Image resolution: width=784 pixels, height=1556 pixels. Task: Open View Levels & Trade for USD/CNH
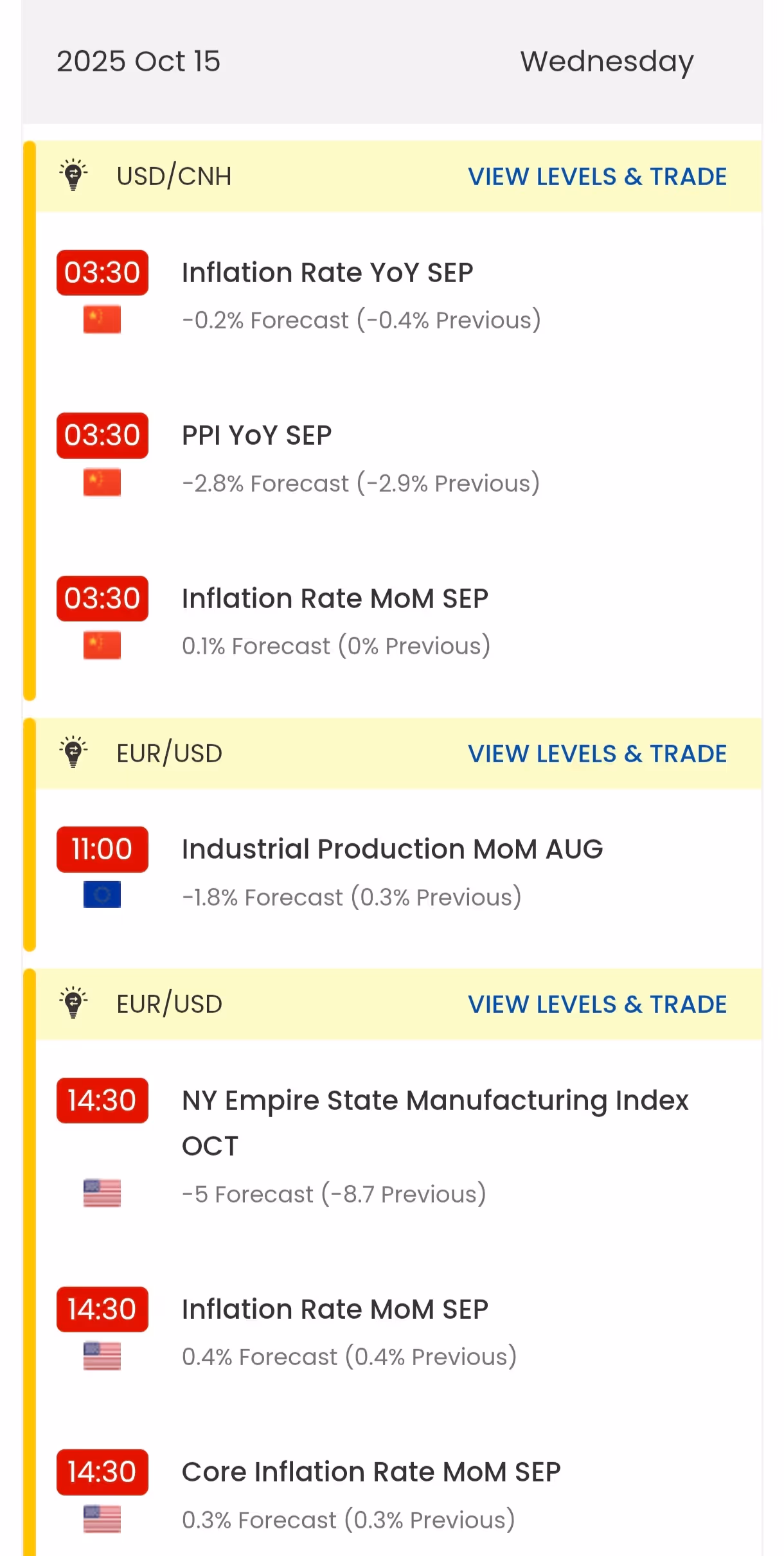click(596, 177)
